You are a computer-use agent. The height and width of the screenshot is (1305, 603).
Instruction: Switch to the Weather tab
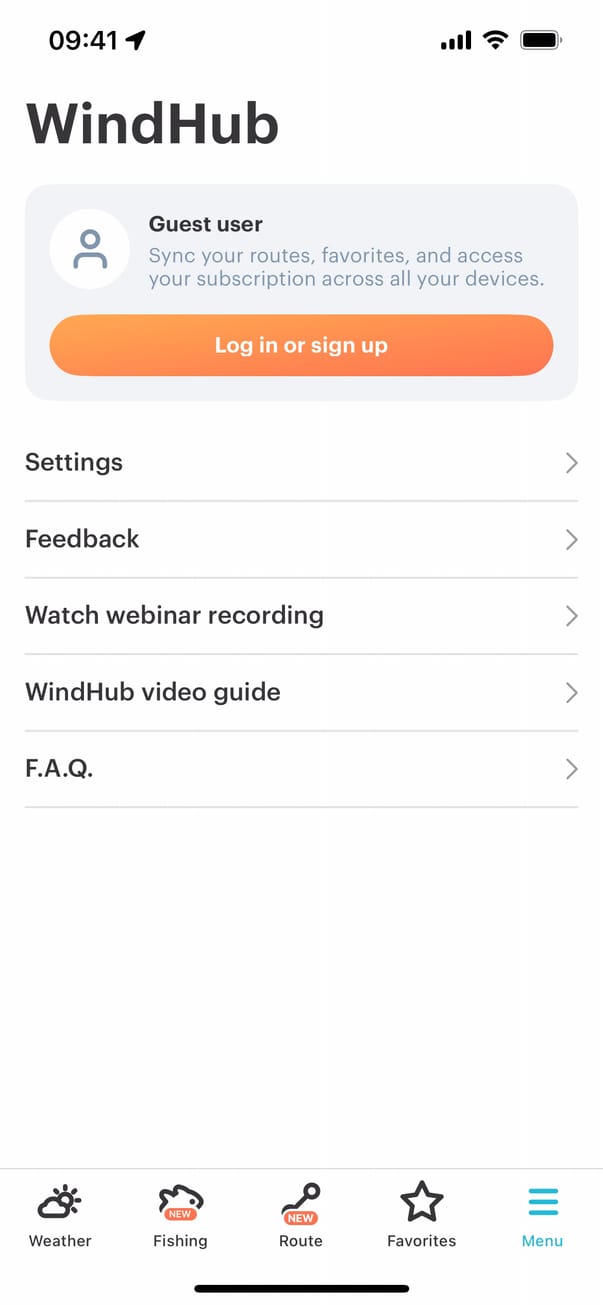pos(60,1215)
